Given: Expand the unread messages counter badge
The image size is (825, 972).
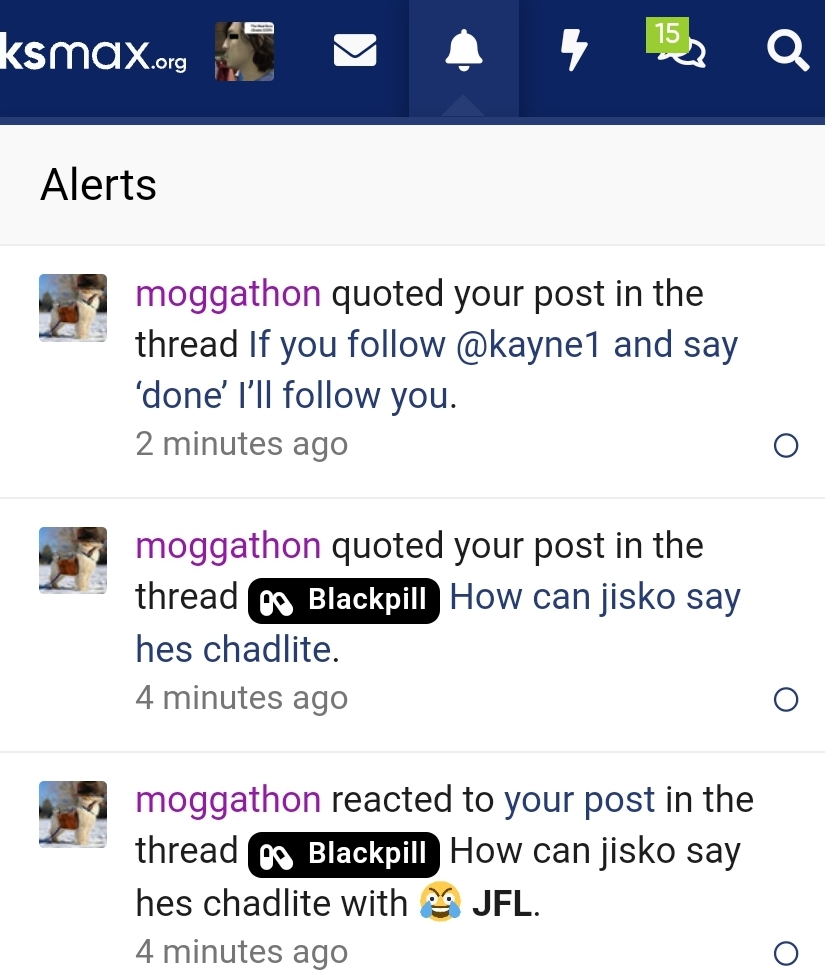Looking at the screenshot, I should tap(670, 35).
